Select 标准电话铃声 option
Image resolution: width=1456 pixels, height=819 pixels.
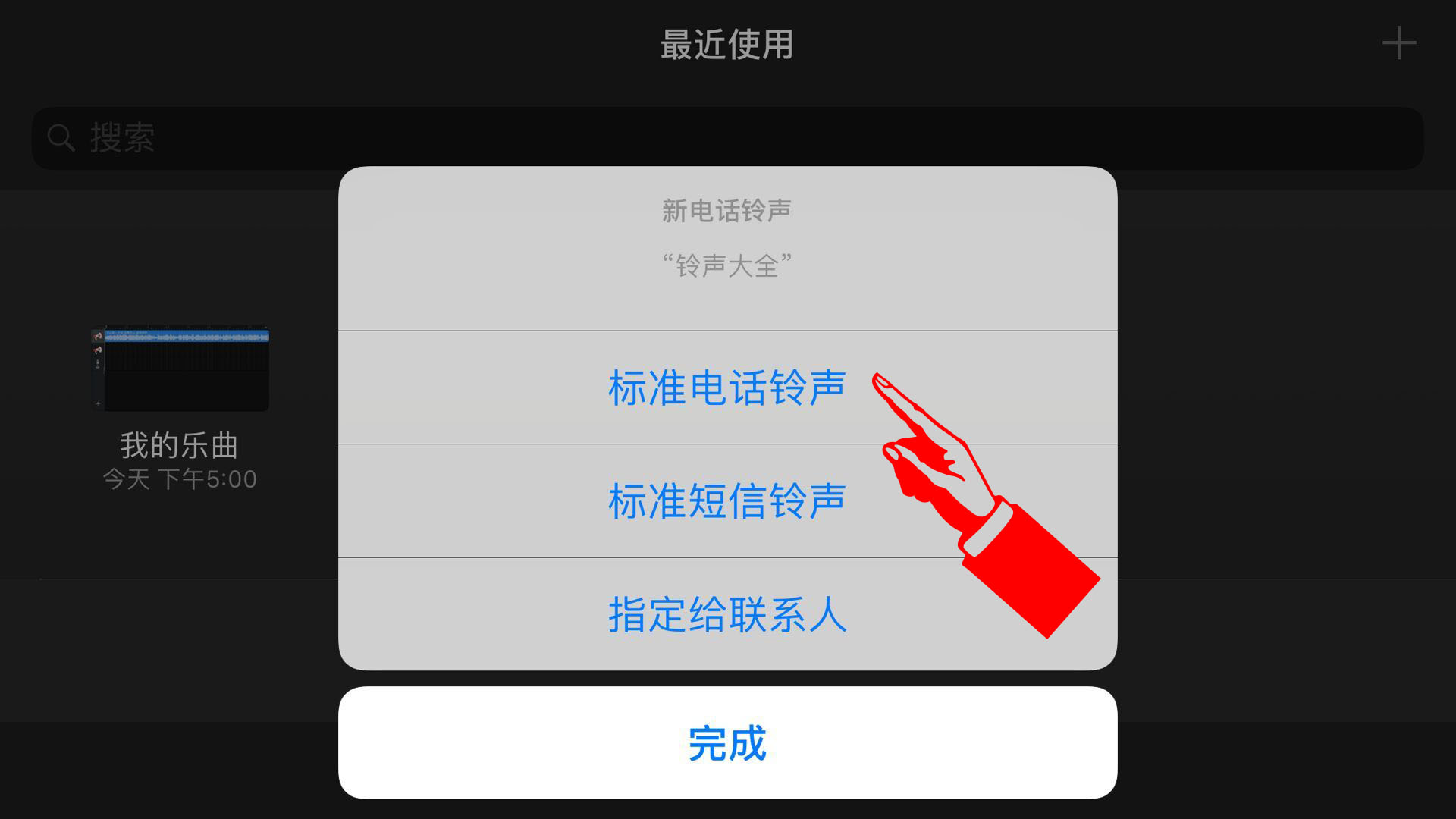726,388
